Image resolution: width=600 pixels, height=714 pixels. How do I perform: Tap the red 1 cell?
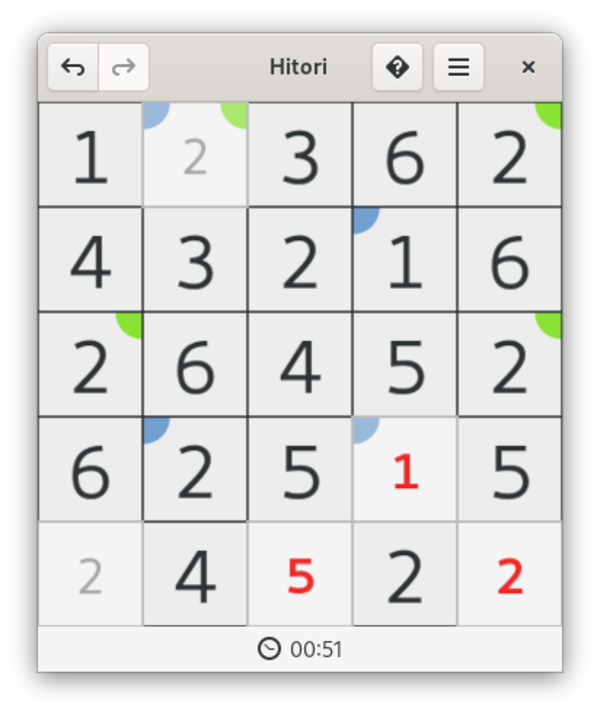click(x=405, y=470)
